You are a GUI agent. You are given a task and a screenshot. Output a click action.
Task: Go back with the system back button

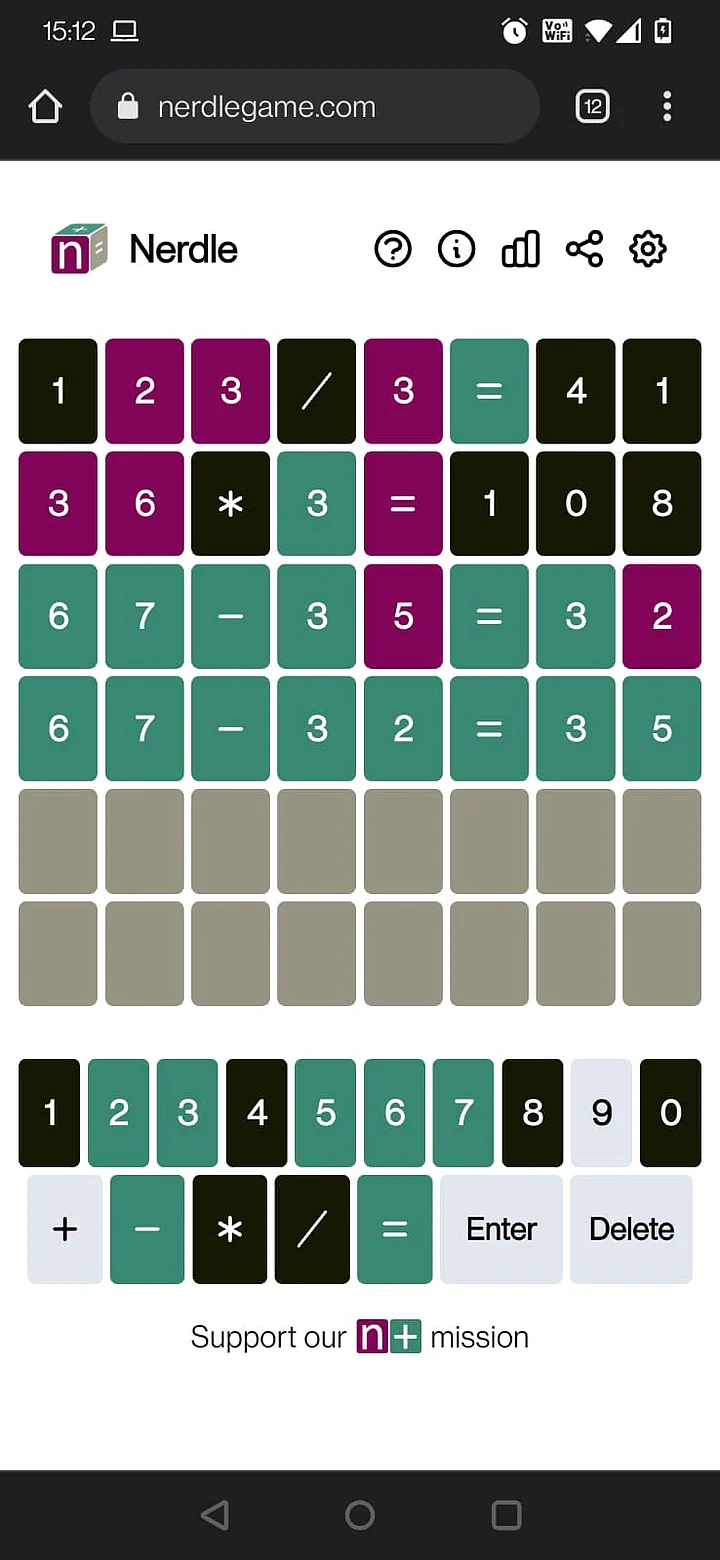click(214, 1515)
